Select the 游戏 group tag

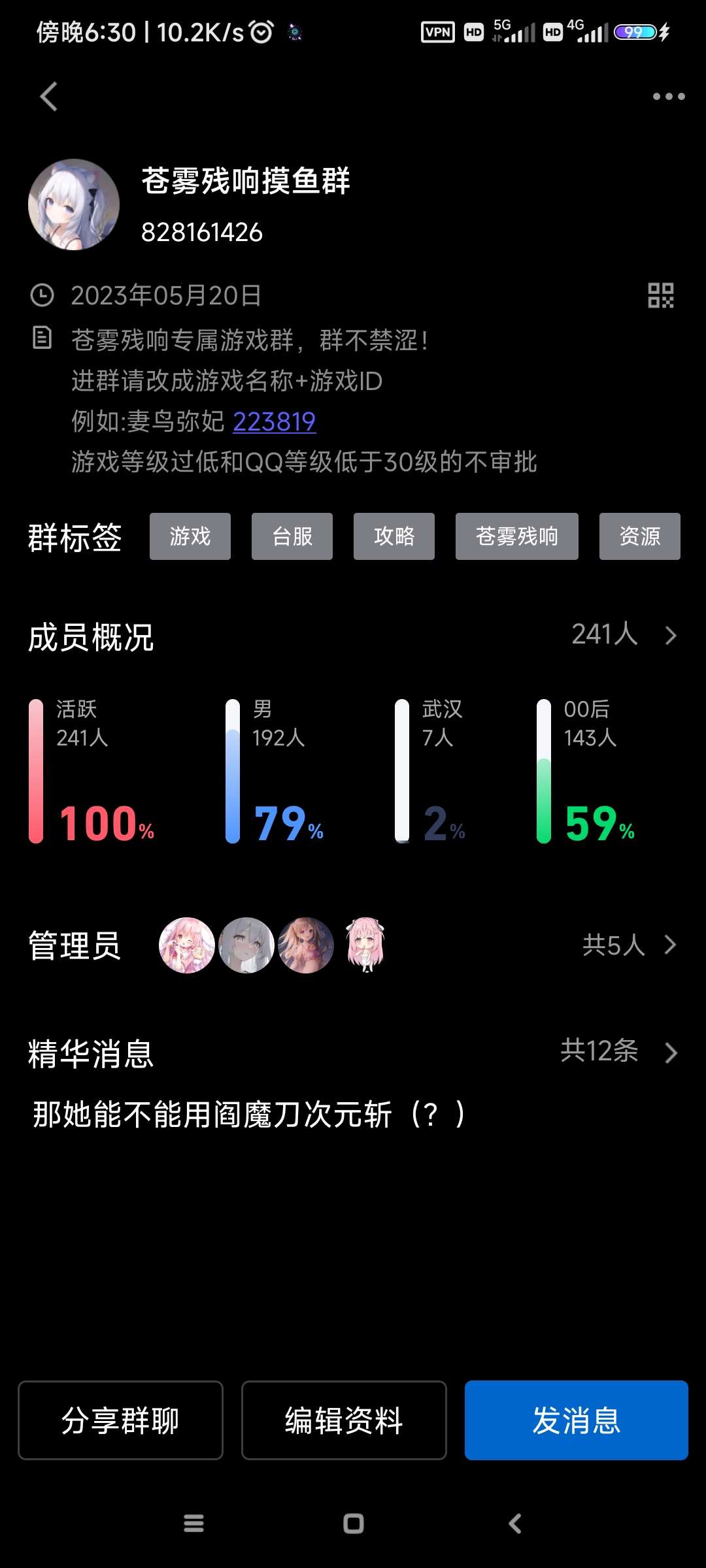[190, 536]
